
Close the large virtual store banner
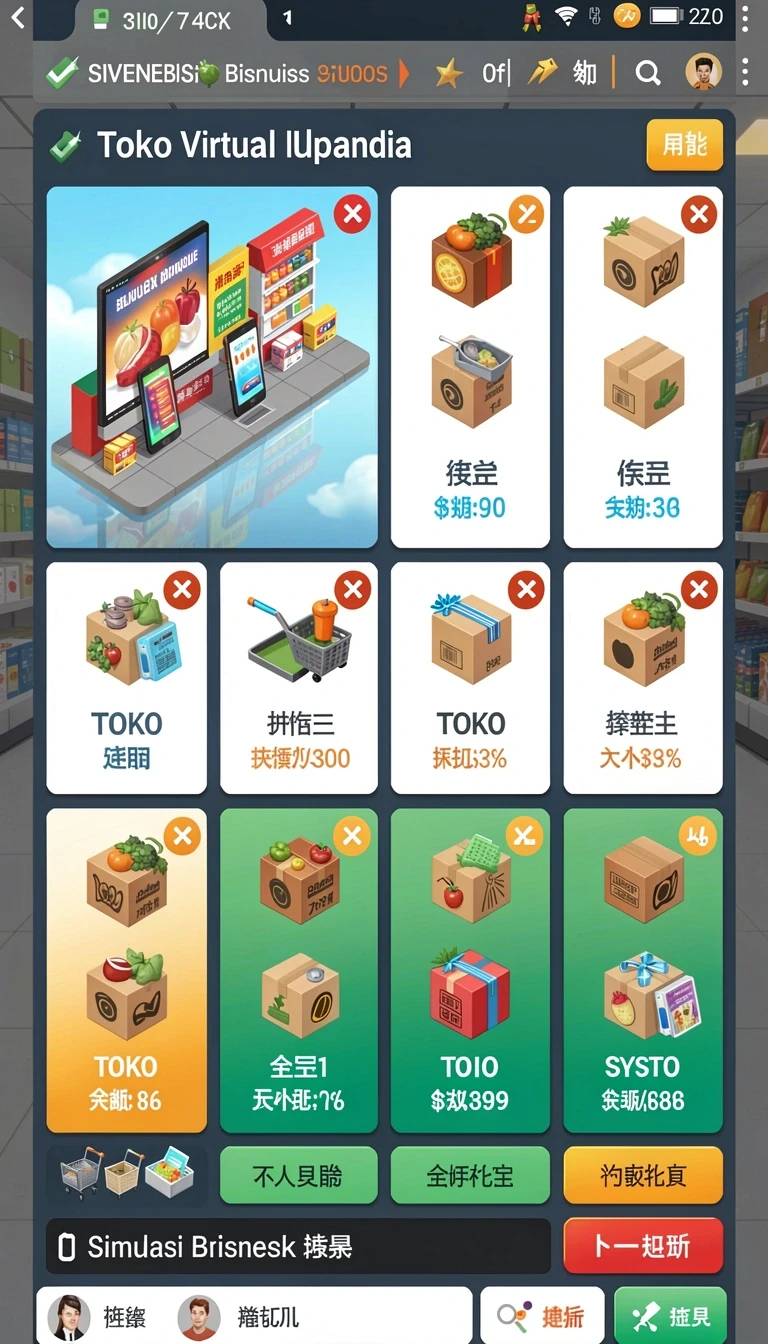[352, 214]
